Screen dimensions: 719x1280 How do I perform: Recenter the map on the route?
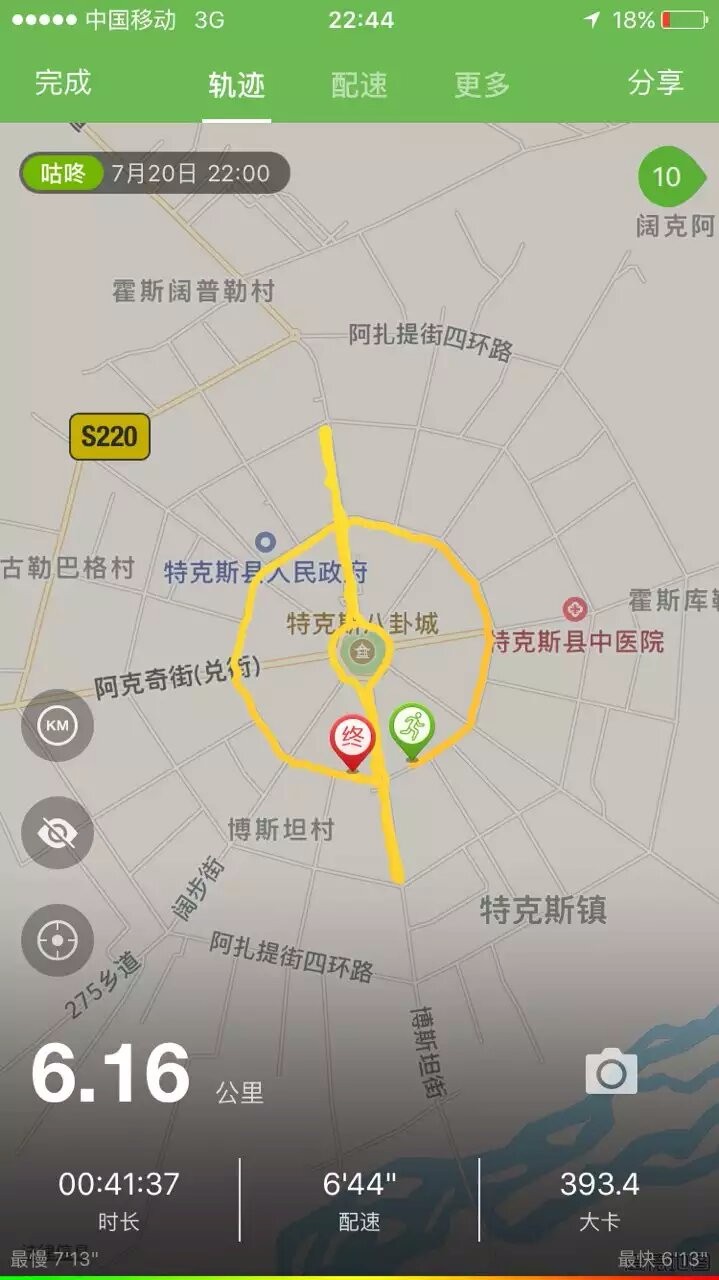[x=57, y=940]
